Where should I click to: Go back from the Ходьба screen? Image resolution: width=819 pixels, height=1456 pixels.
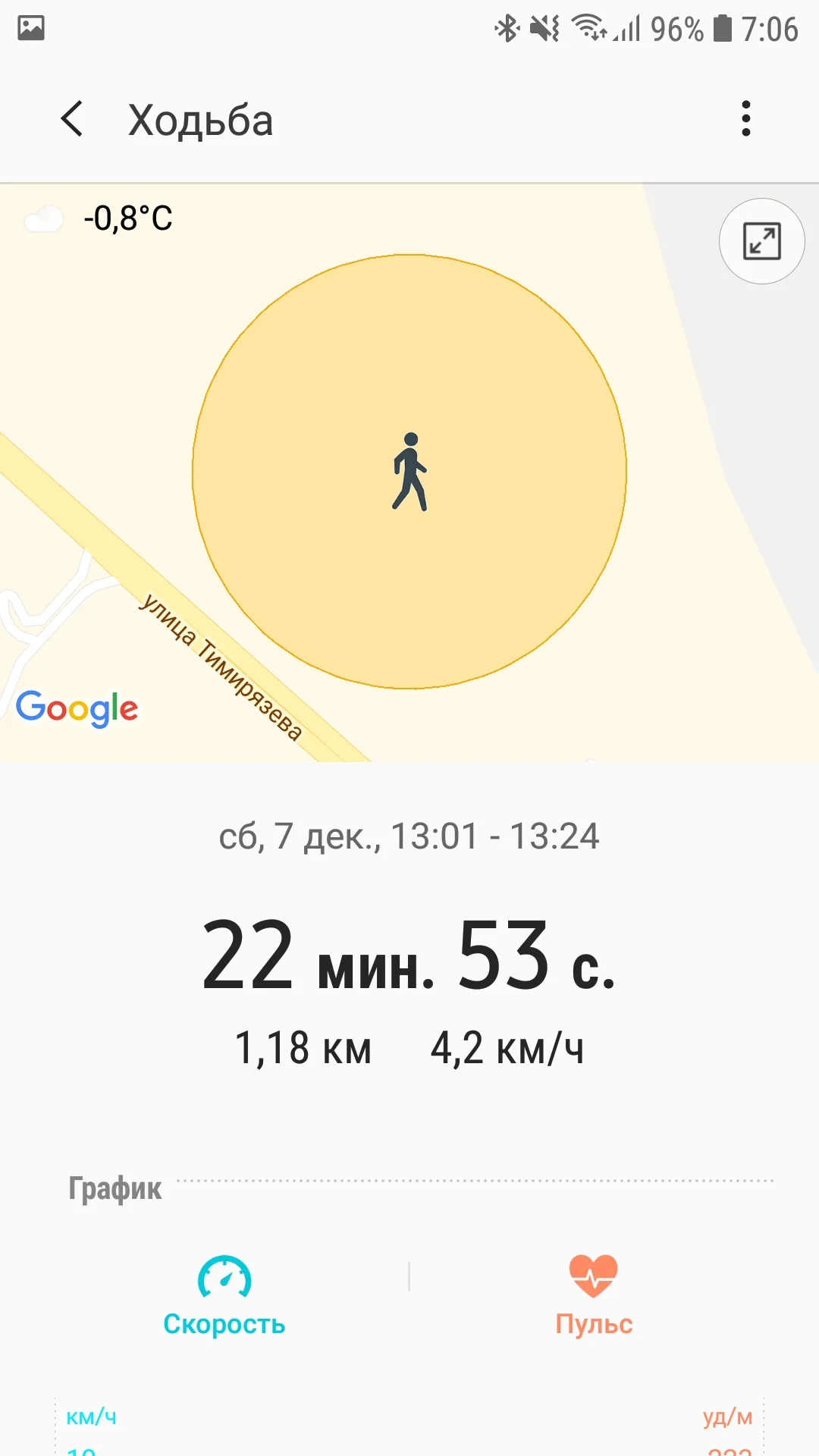point(72,119)
